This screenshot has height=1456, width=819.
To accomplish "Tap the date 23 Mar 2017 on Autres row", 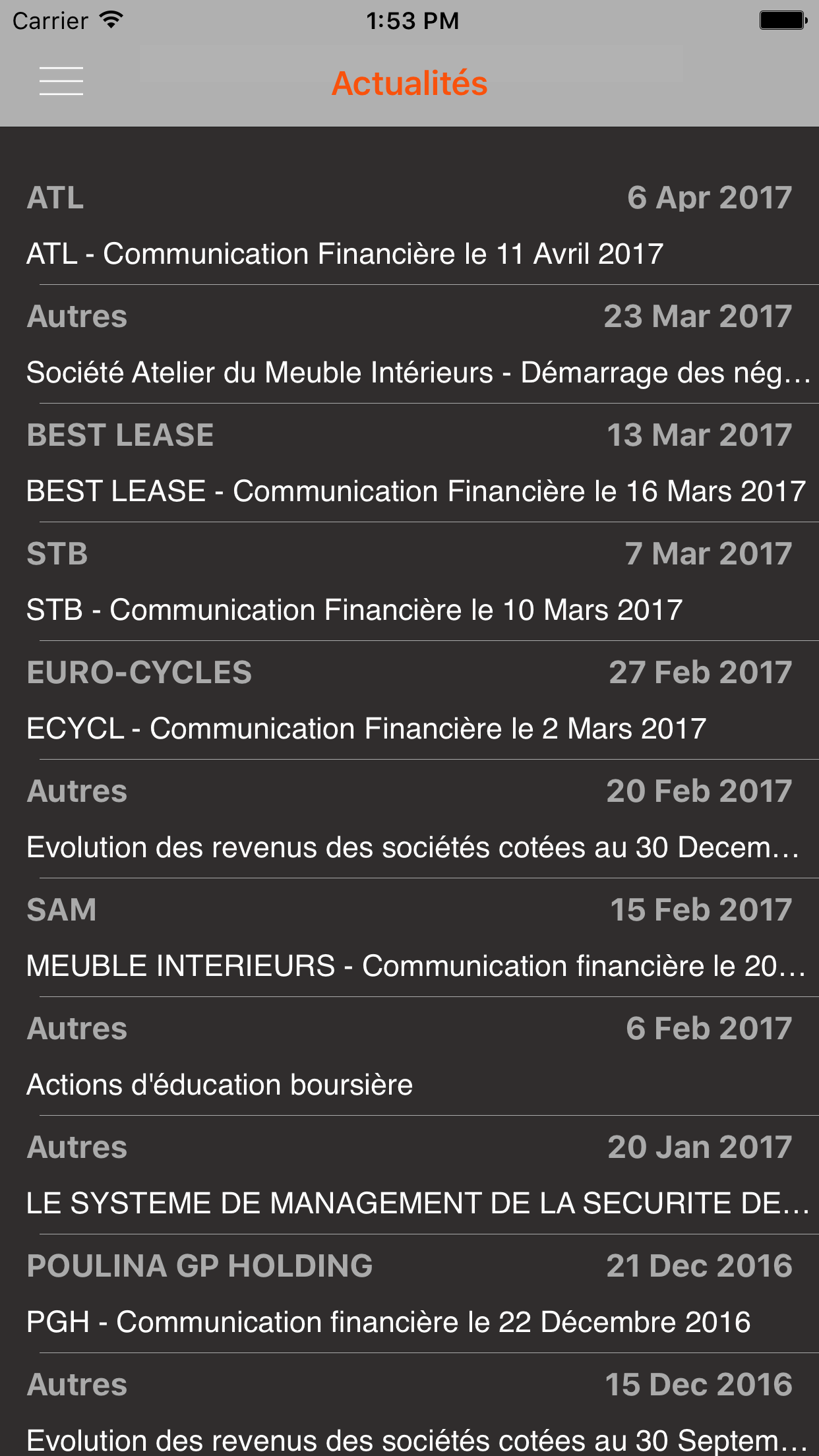I will click(x=696, y=316).
